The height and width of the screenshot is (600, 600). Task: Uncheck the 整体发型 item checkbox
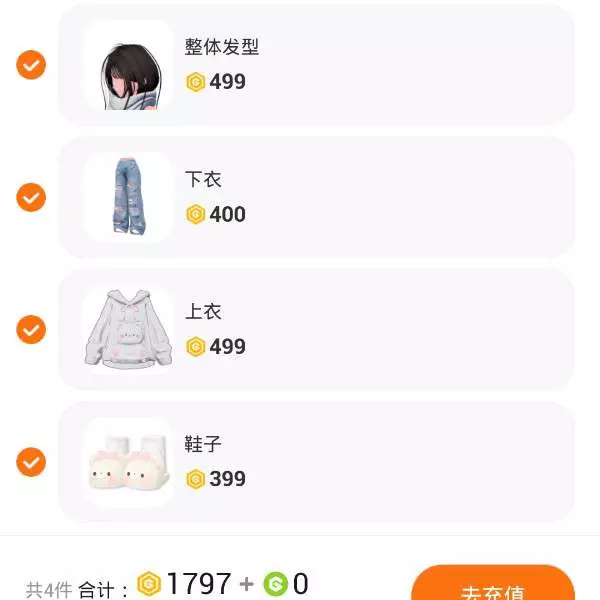tap(31, 65)
